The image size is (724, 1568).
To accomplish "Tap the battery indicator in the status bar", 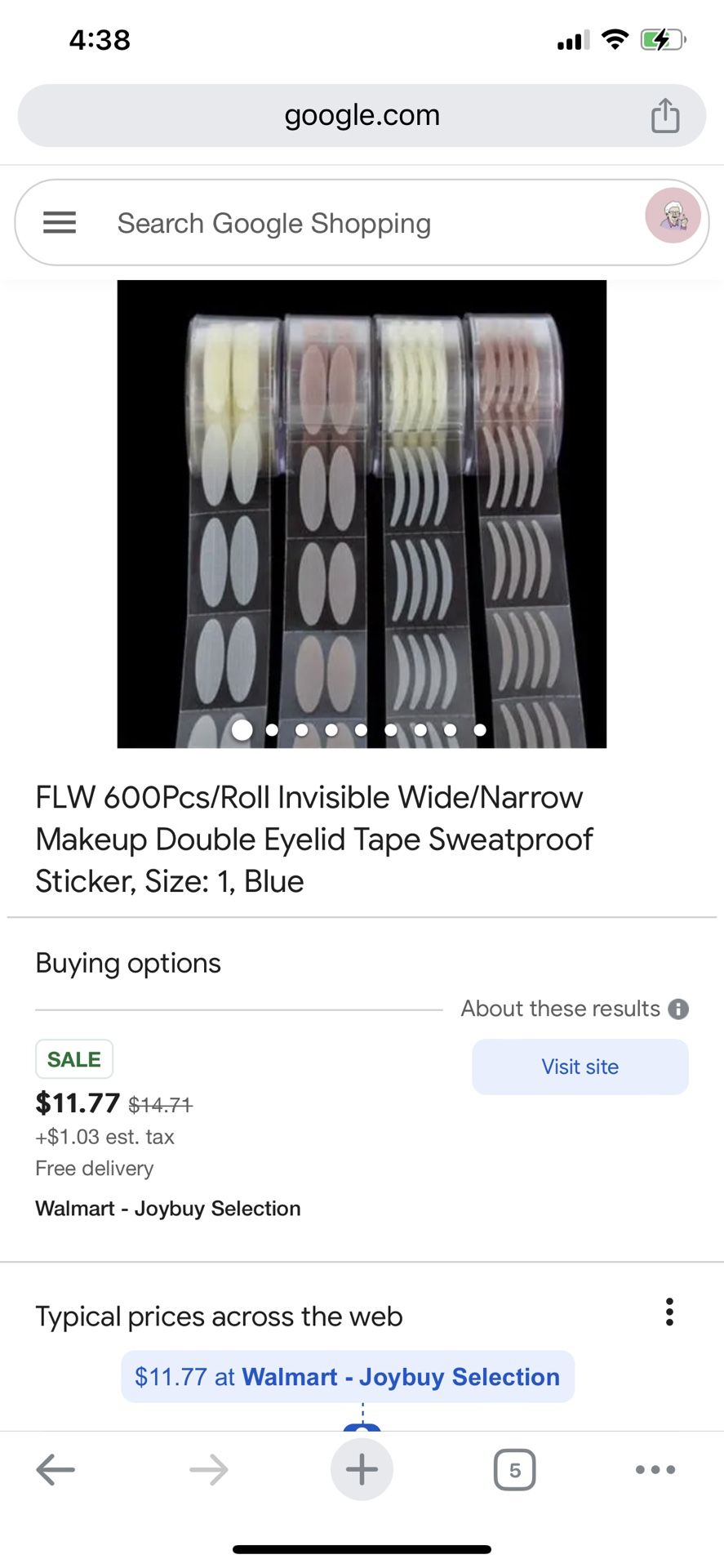I will click(663, 39).
